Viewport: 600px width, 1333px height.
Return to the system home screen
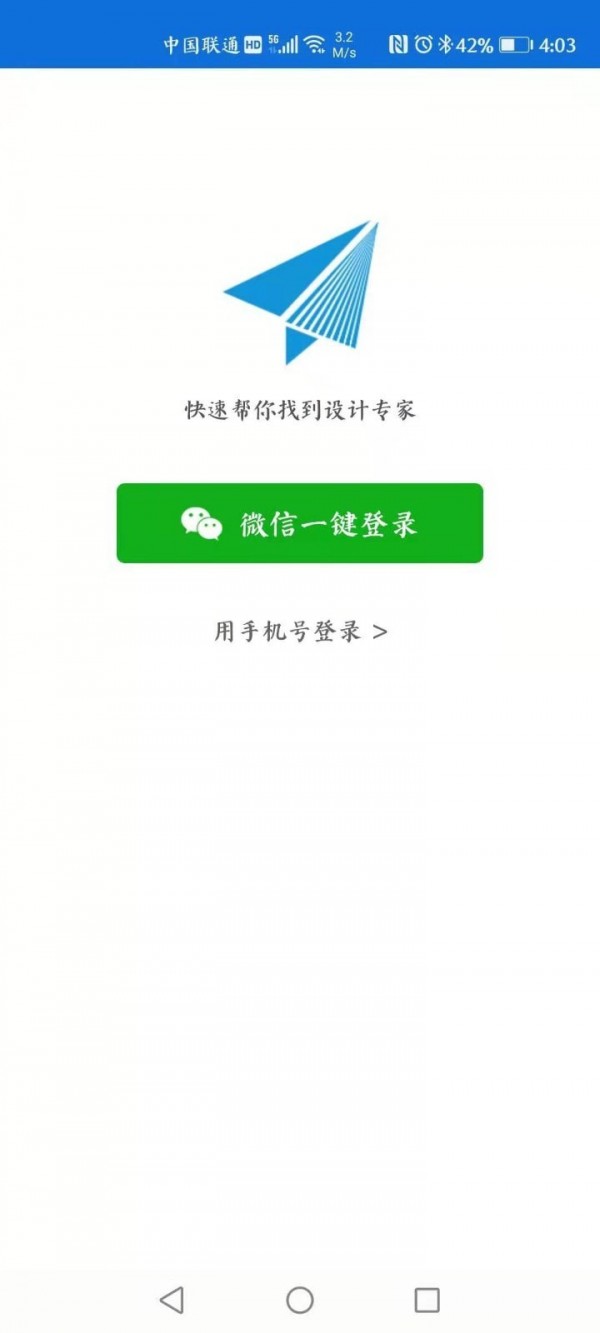300,1299
